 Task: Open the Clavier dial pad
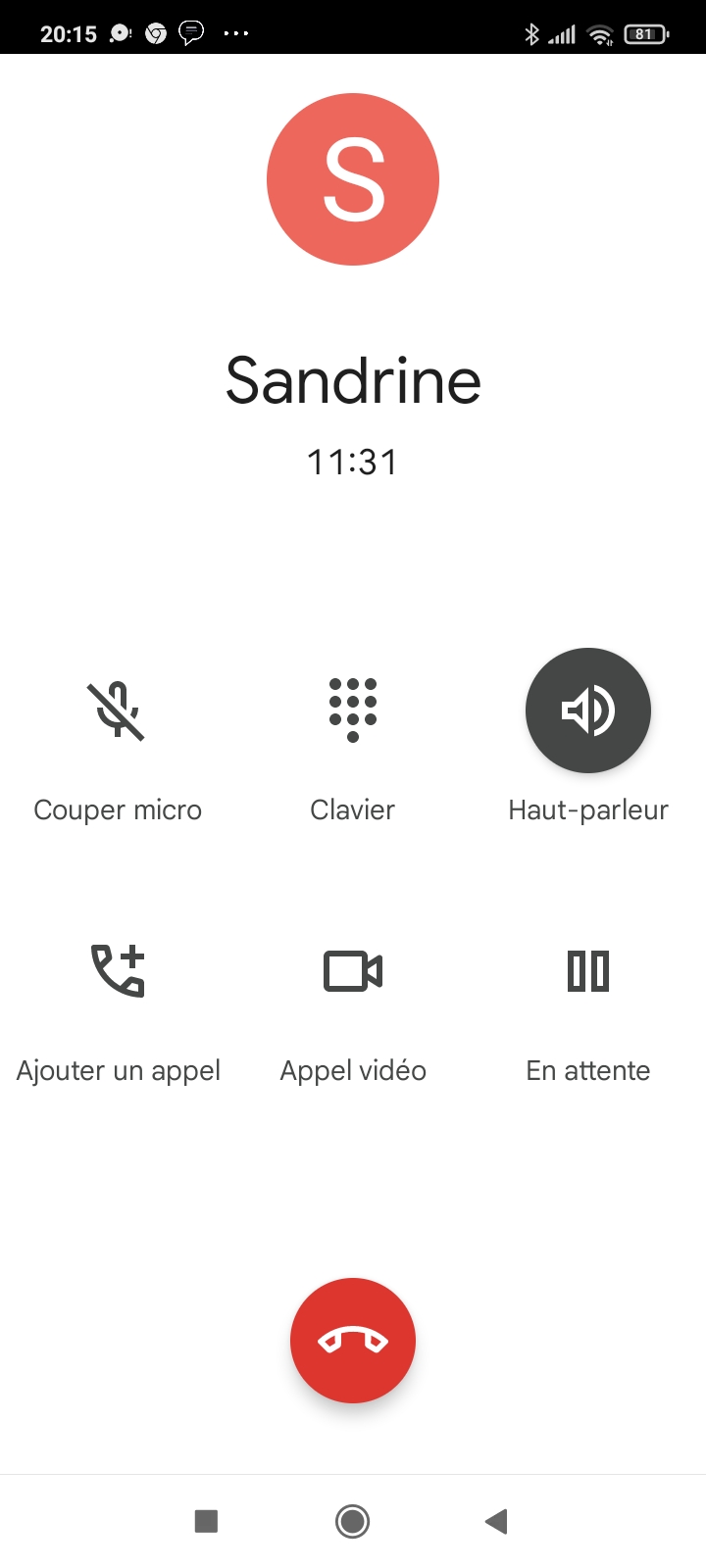[x=353, y=710]
